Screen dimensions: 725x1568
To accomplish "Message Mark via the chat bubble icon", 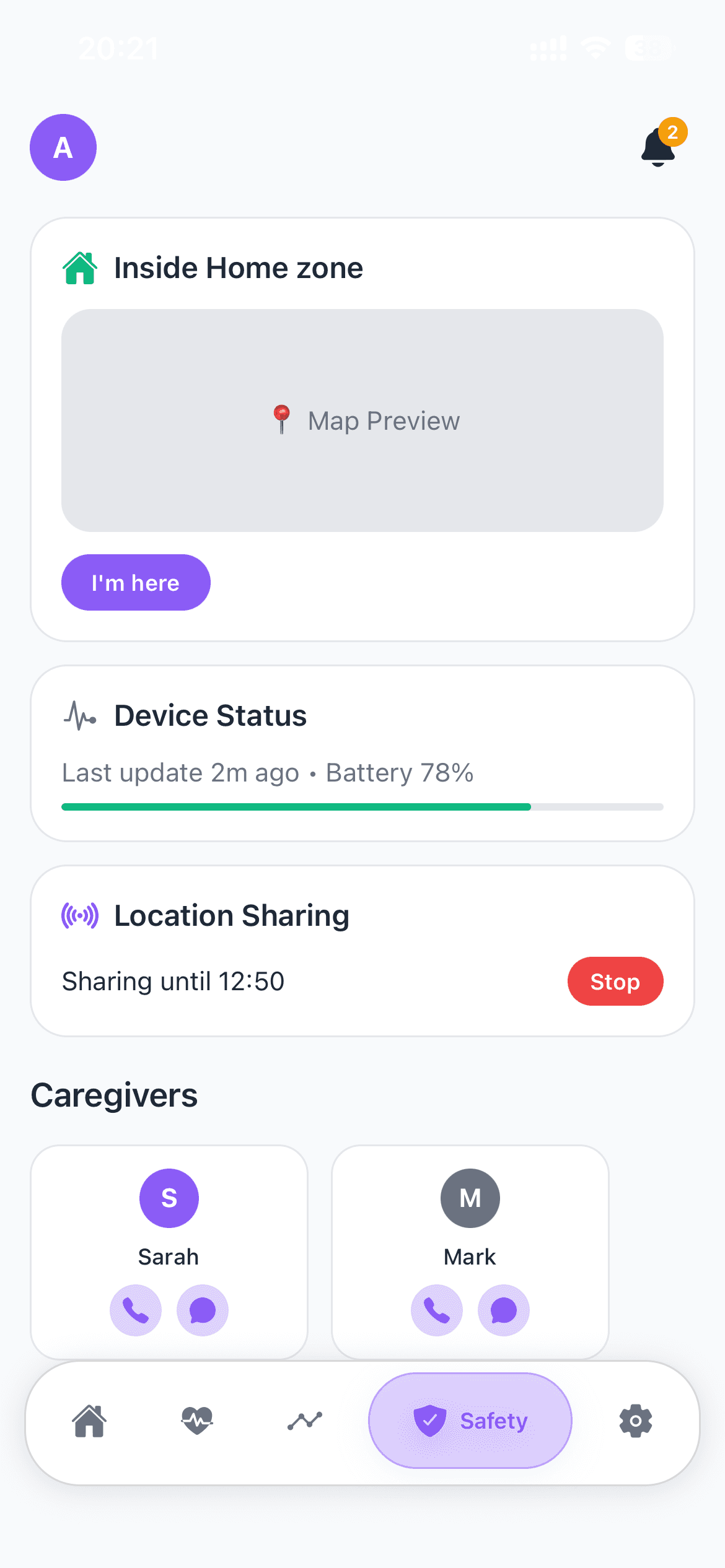I will tap(503, 1310).
